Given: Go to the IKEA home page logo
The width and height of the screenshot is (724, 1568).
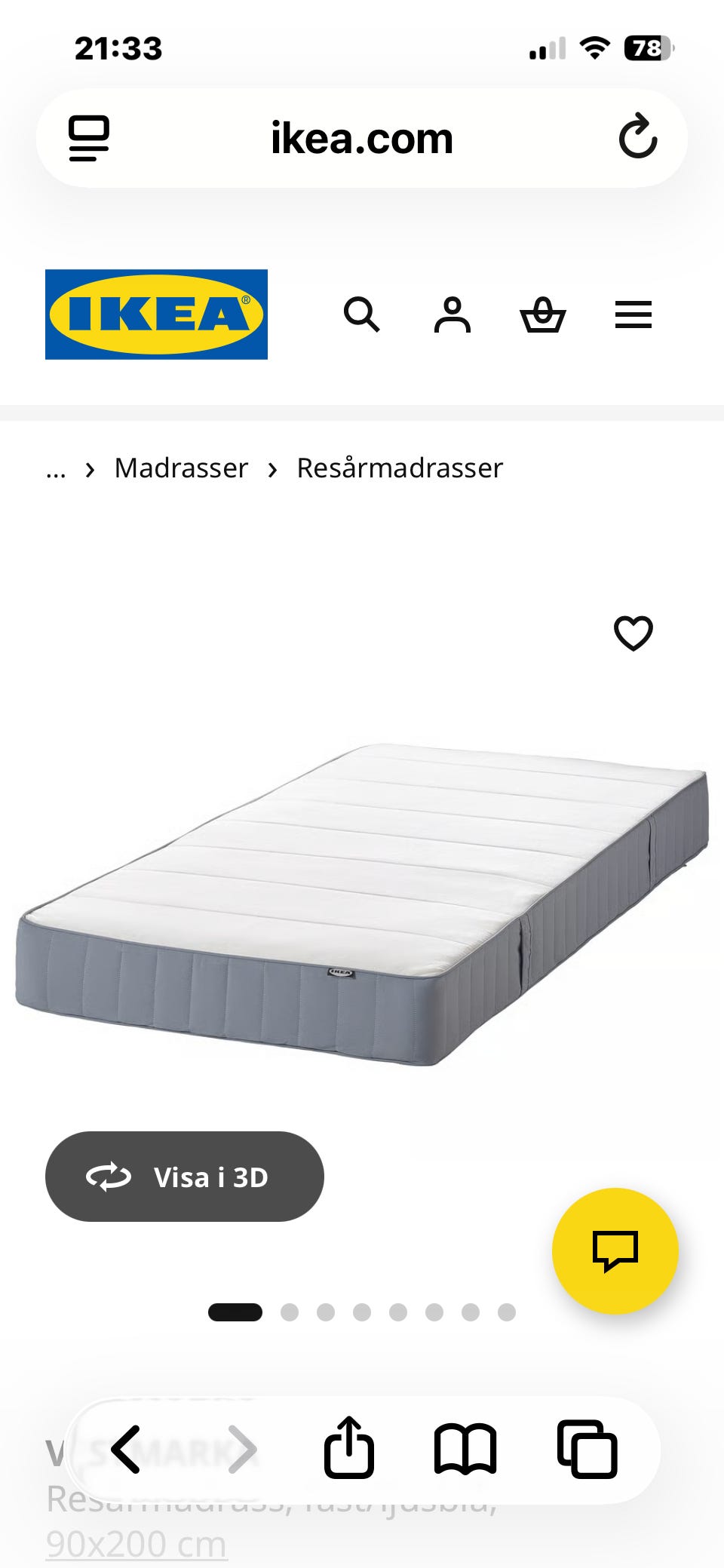Looking at the screenshot, I should 156,315.
